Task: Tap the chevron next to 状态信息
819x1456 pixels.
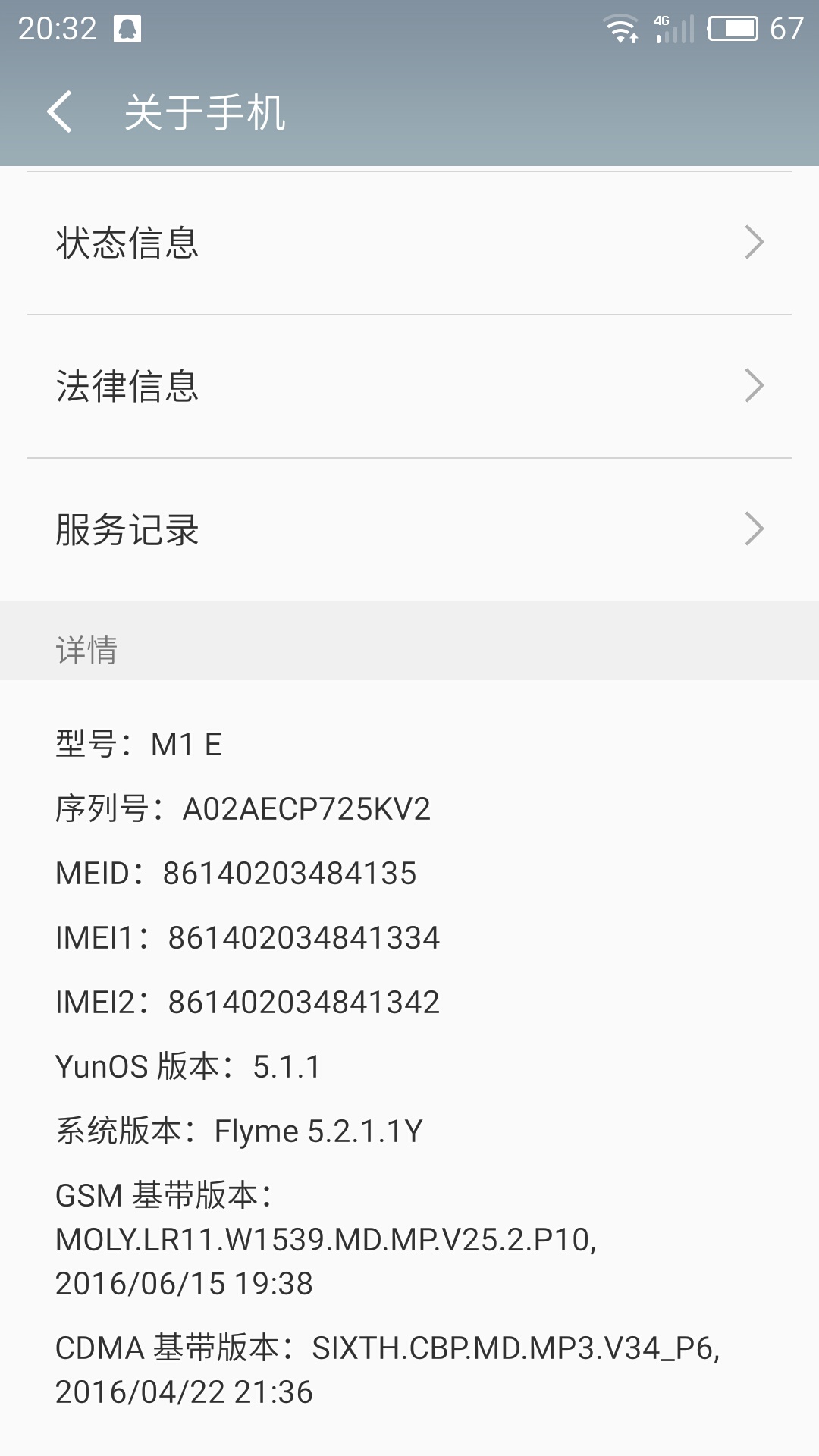Action: tap(755, 243)
